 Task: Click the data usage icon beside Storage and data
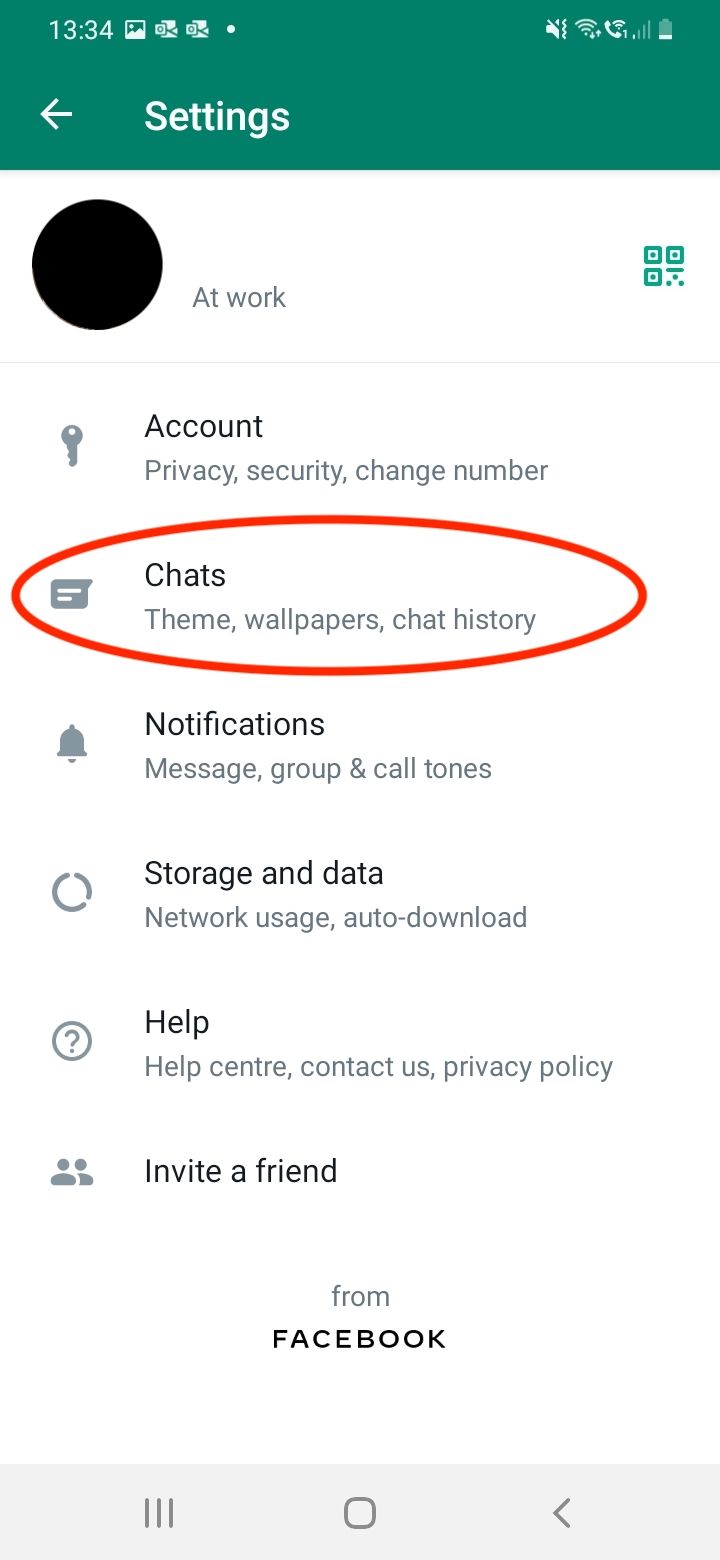[x=71, y=892]
